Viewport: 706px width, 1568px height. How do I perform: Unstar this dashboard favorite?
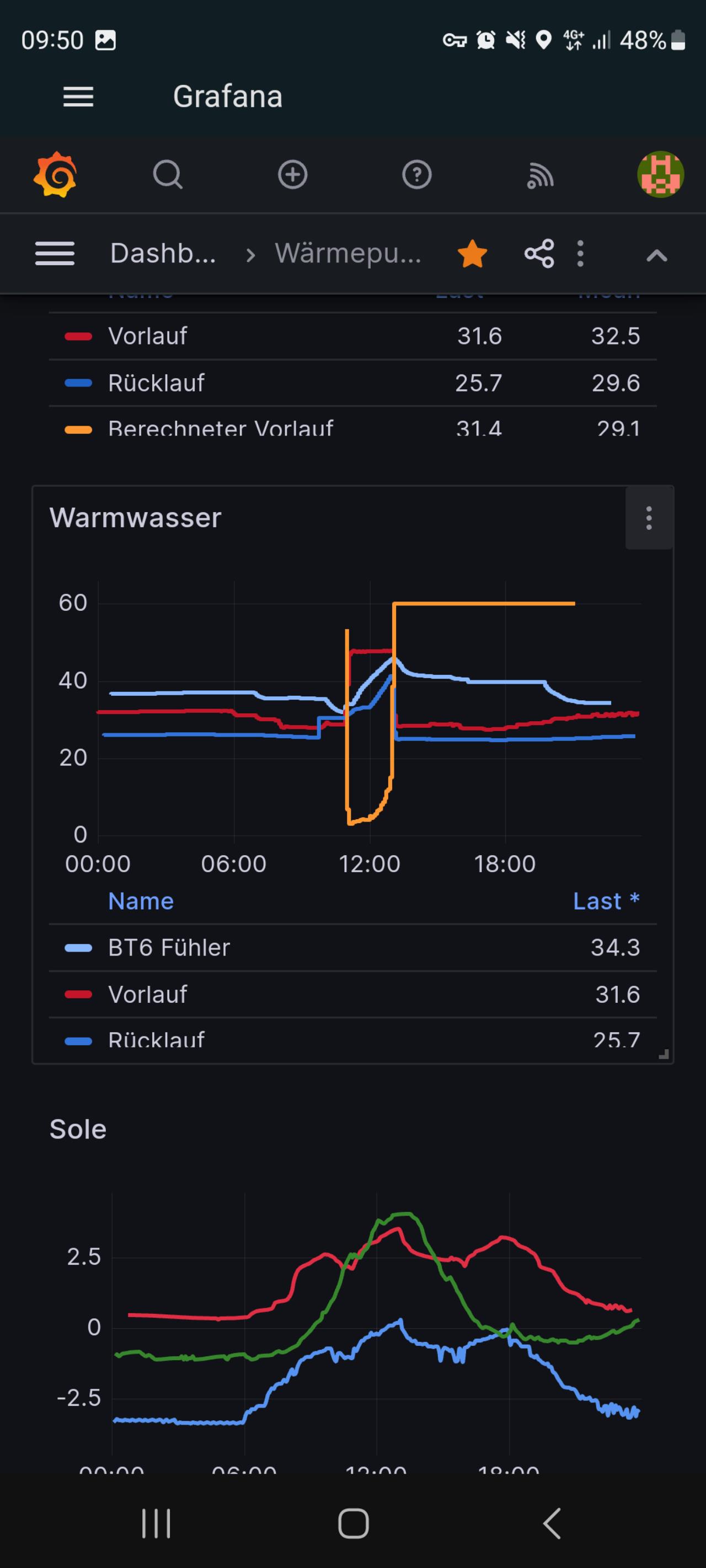coord(473,253)
